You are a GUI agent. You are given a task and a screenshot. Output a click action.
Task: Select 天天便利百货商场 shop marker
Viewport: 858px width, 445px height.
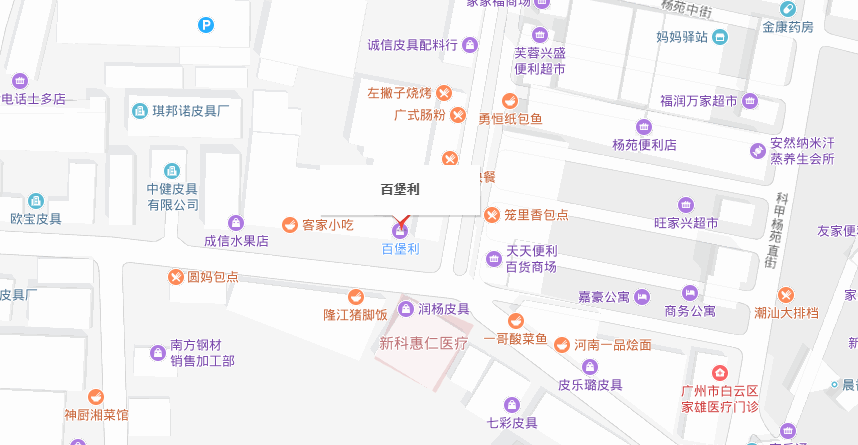pyautogui.click(x=494, y=259)
